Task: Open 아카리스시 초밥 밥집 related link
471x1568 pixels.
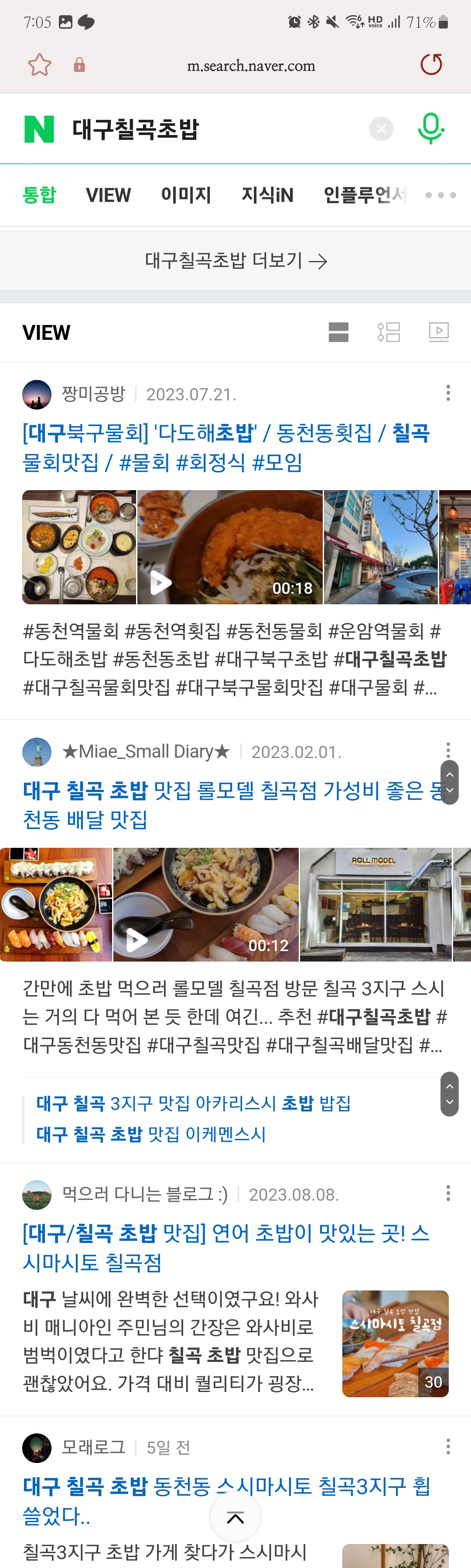Action: (x=193, y=1103)
